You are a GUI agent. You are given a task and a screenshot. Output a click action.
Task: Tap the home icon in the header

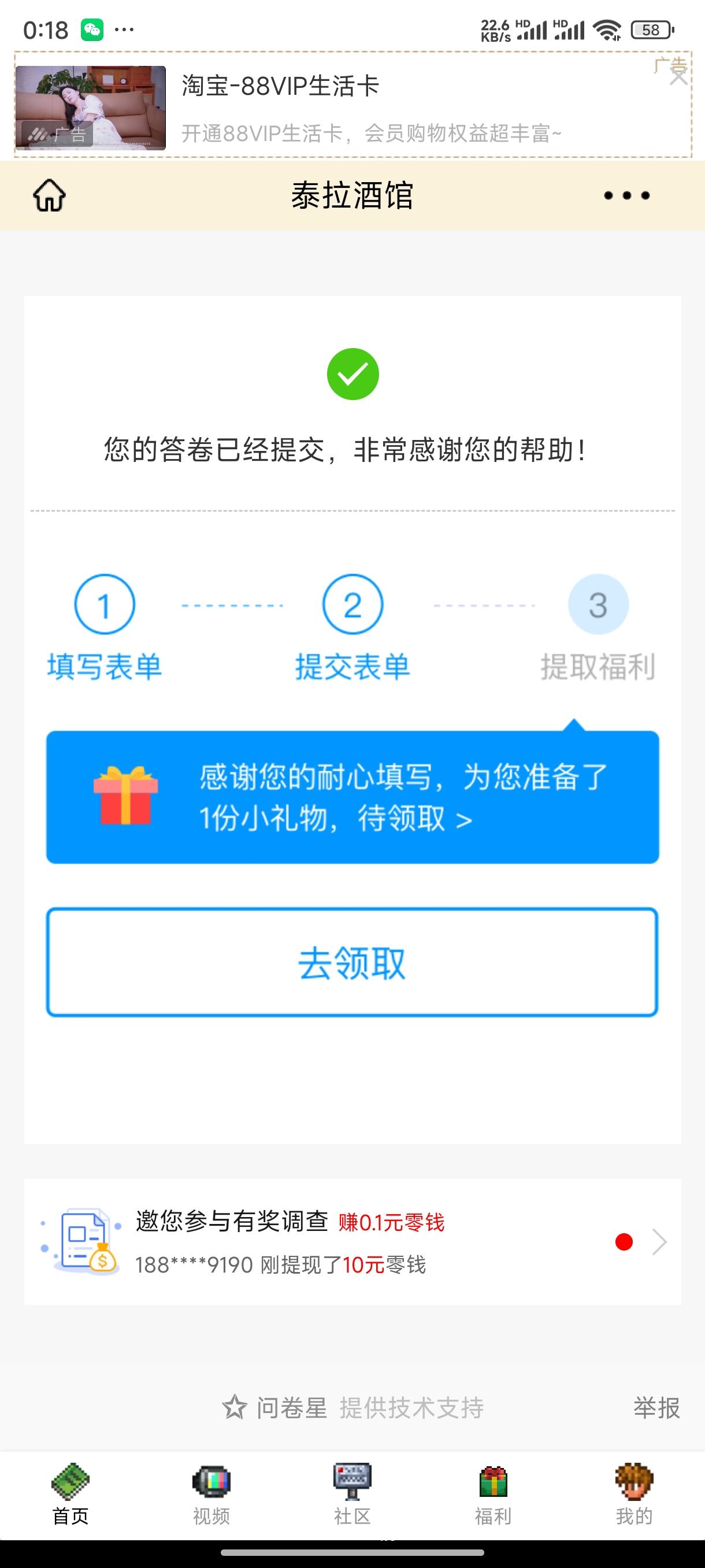coord(51,195)
